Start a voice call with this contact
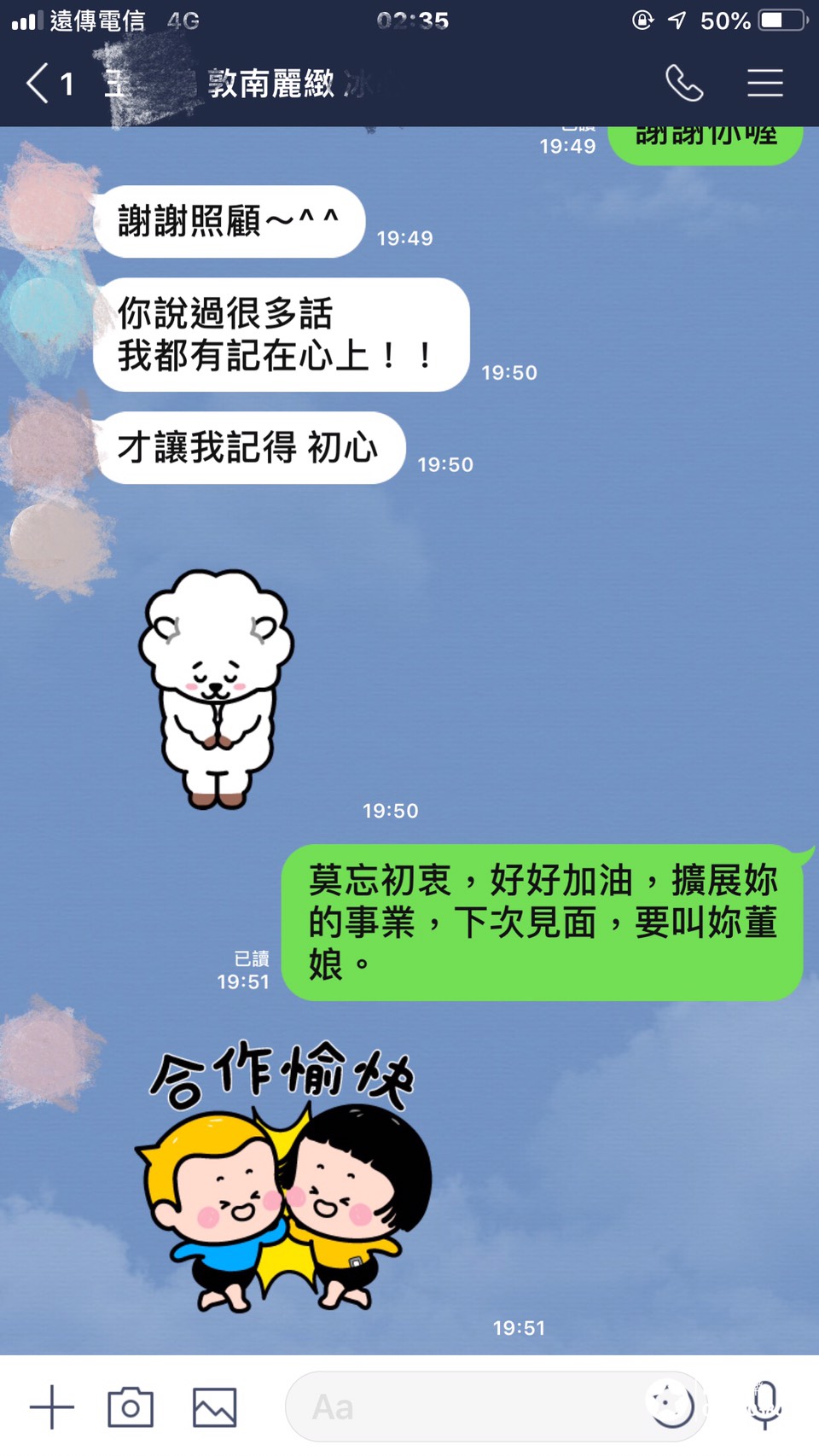This screenshot has width=819, height=1456. tap(684, 83)
